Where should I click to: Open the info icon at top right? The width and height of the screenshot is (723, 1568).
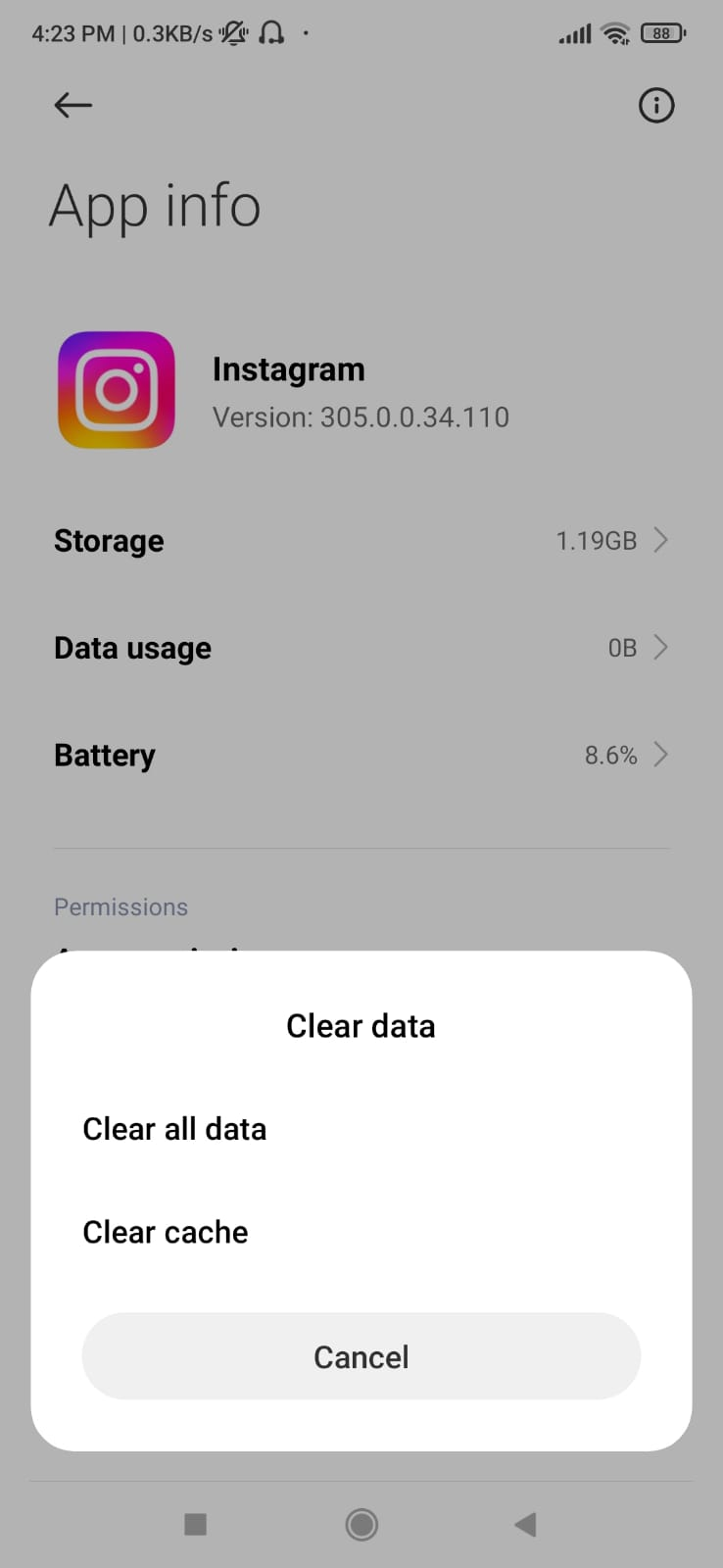[656, 105]
